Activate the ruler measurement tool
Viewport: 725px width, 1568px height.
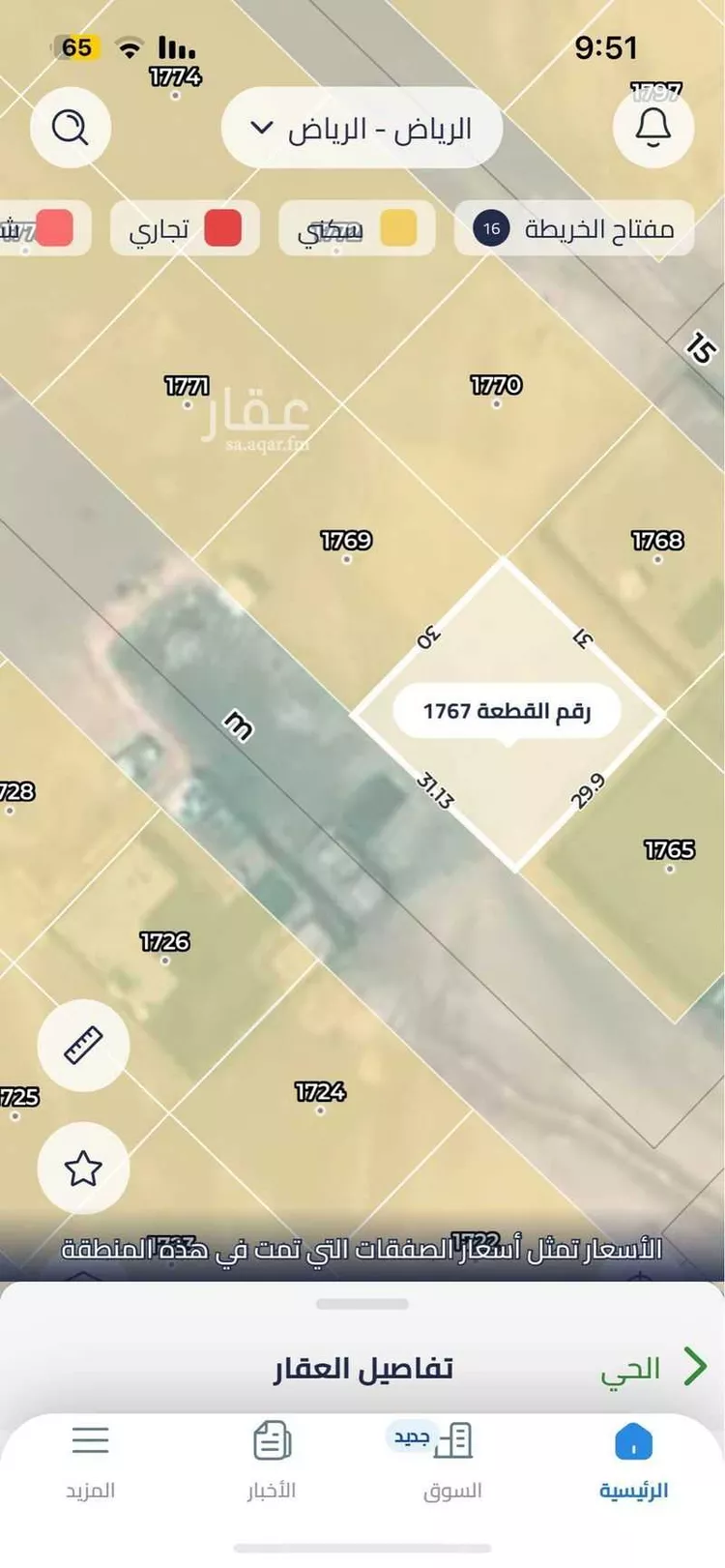[83, 1046]
